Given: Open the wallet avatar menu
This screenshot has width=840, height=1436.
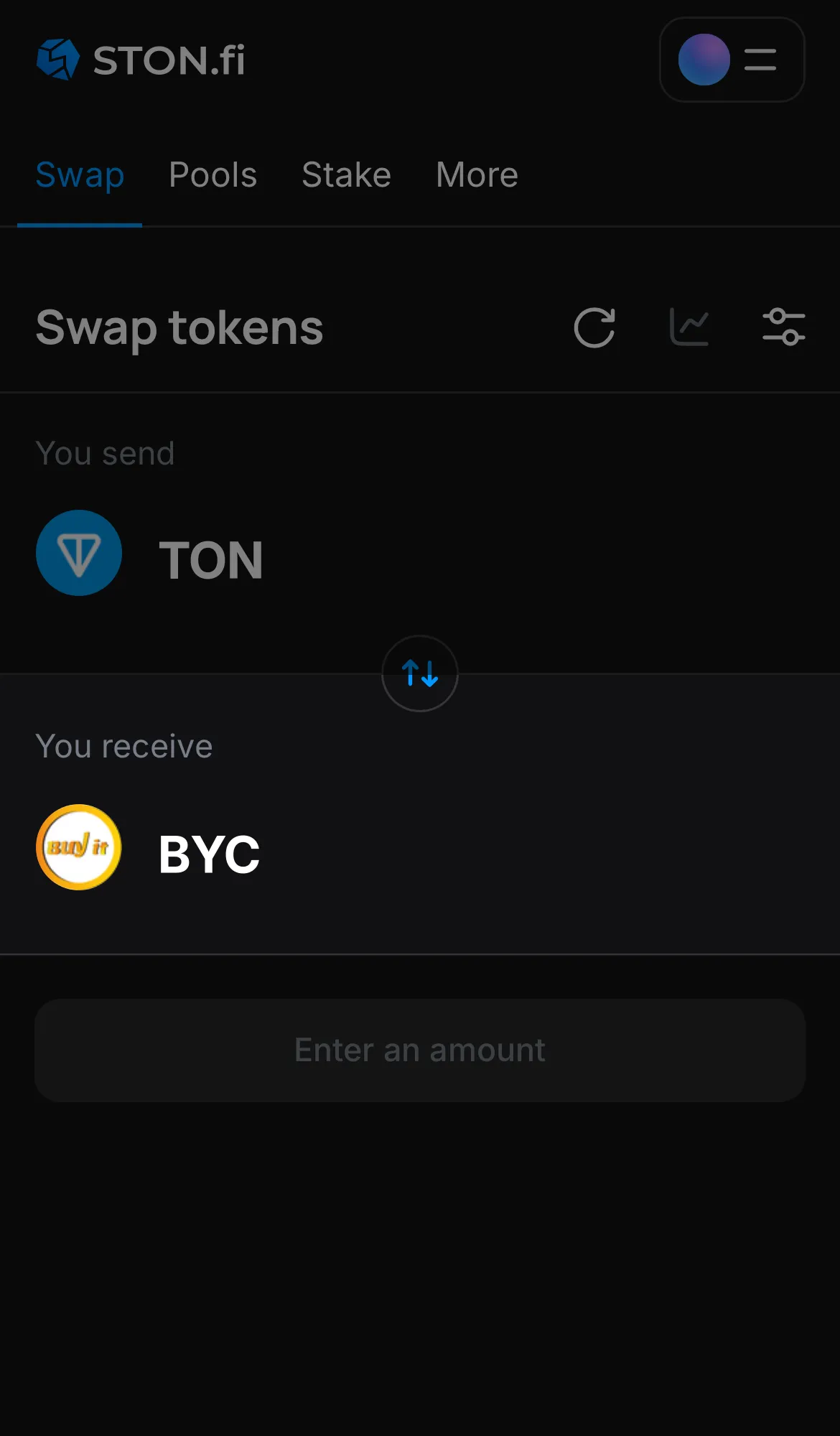Looking at the screenshot, I should [704, 60].
